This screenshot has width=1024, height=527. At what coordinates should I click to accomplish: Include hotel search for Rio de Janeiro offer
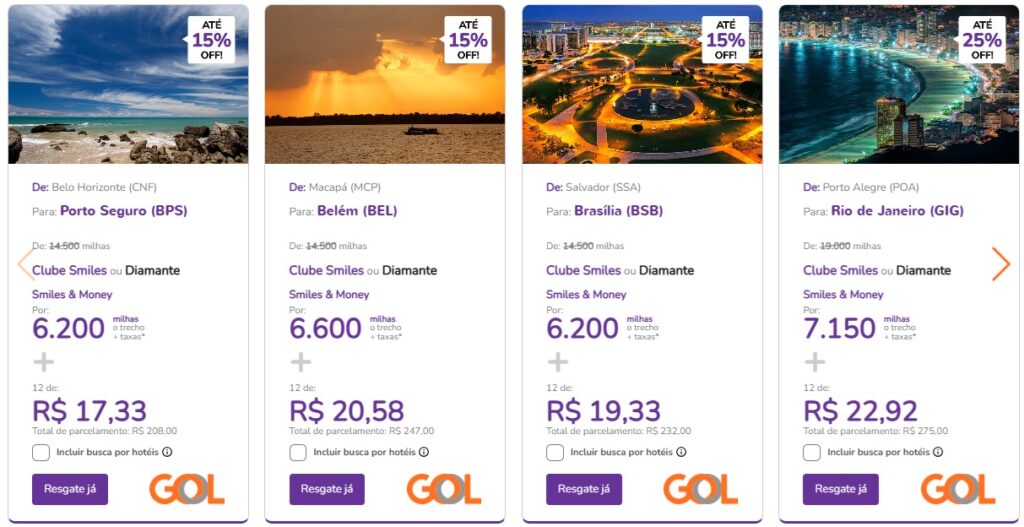(x=812, y=452)
